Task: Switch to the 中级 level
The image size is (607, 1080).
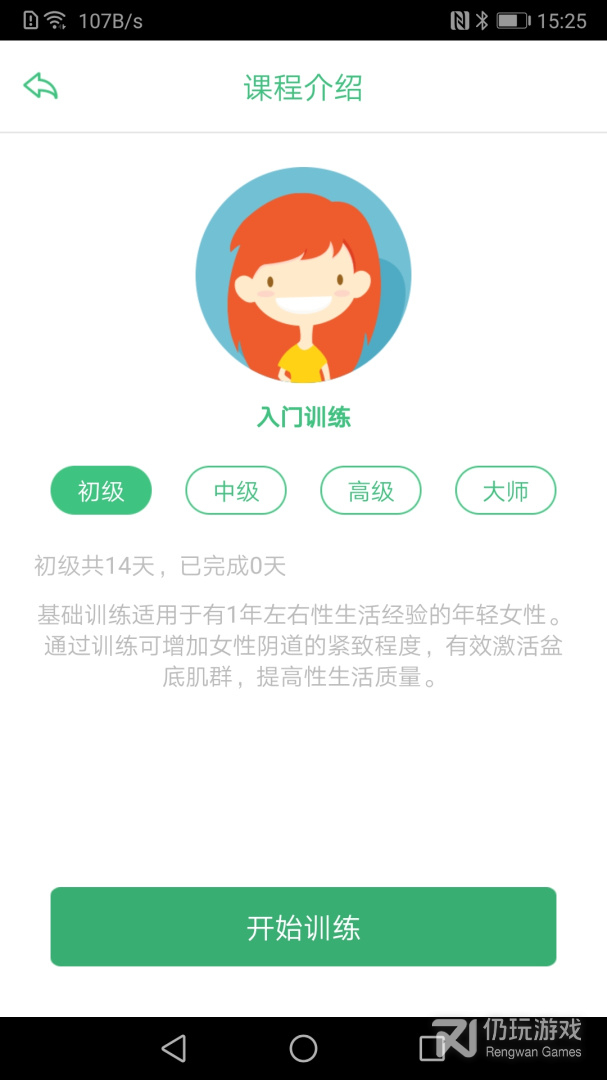Action: click(x=236, y=491)
